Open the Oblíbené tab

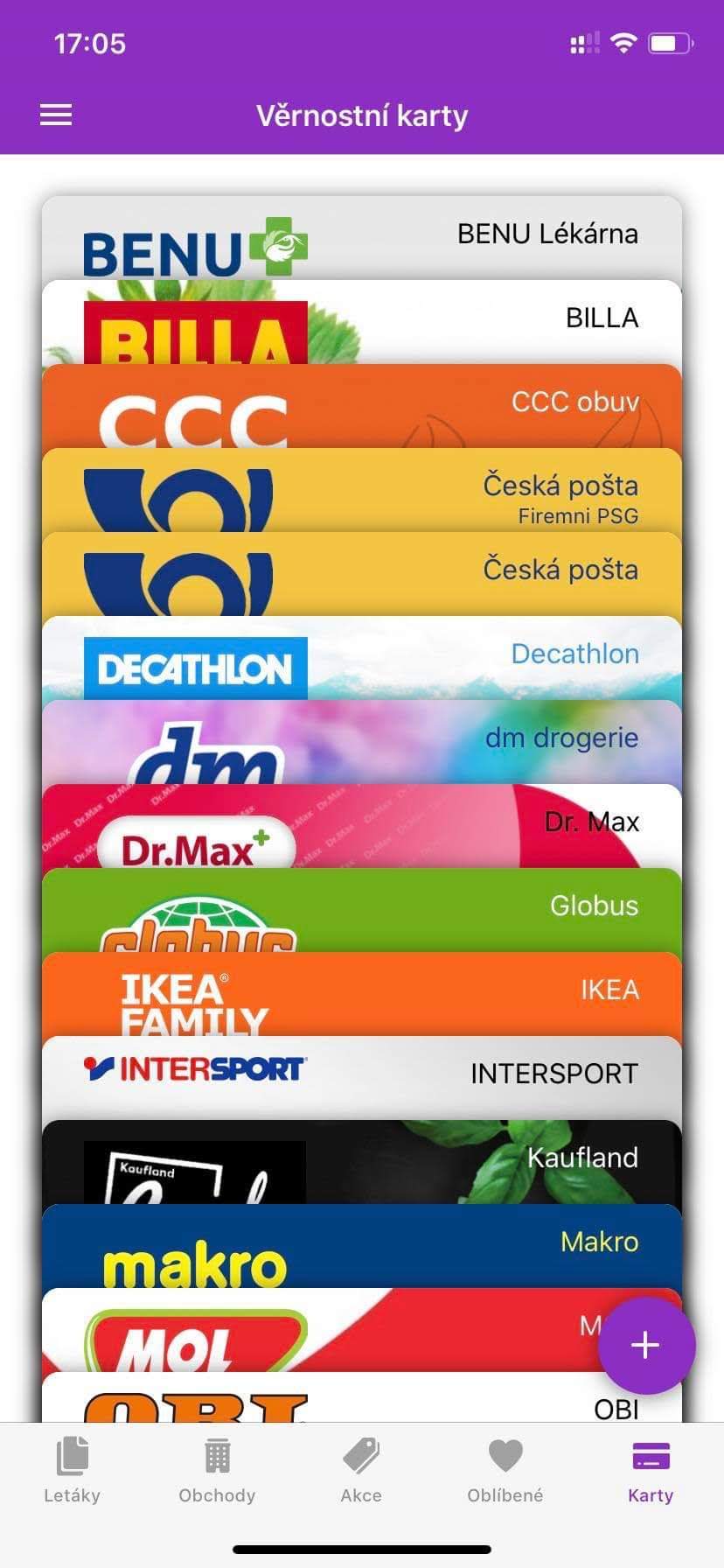pyautogui.click(x=505, y=1470)
